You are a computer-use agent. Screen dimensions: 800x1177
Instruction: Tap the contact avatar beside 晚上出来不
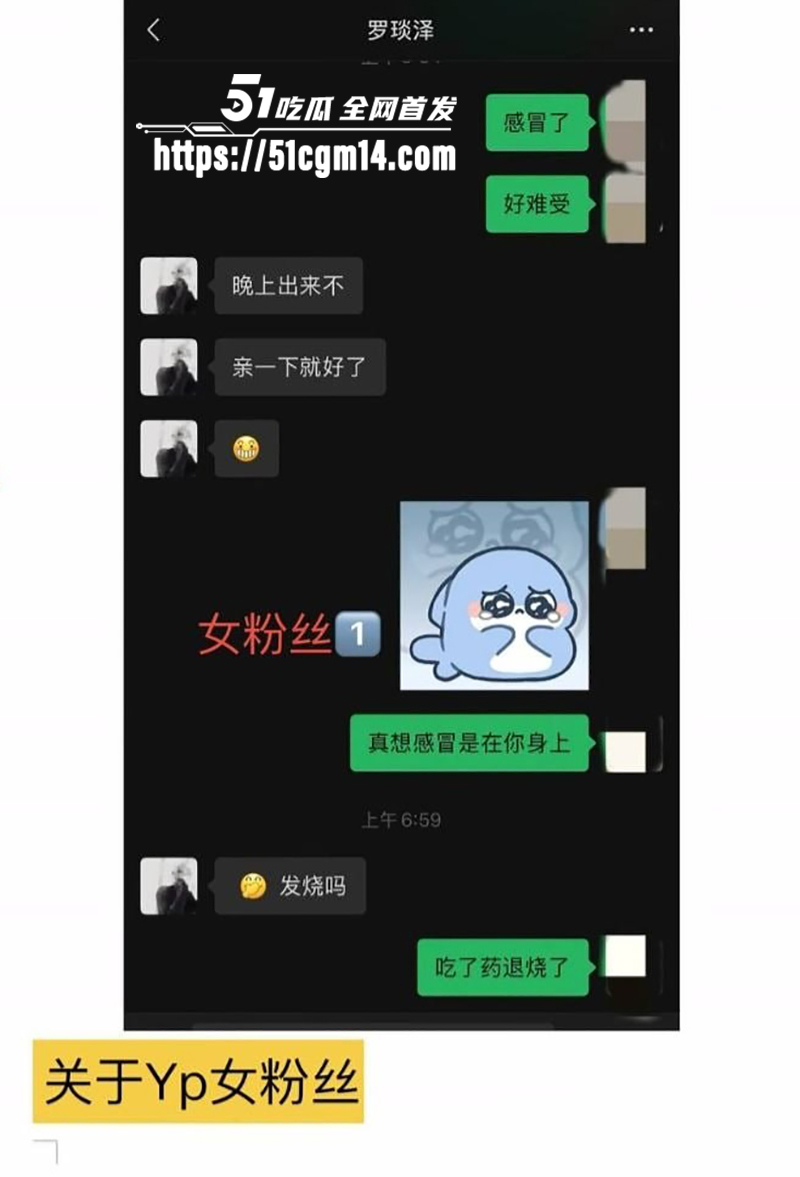point(168,285)
